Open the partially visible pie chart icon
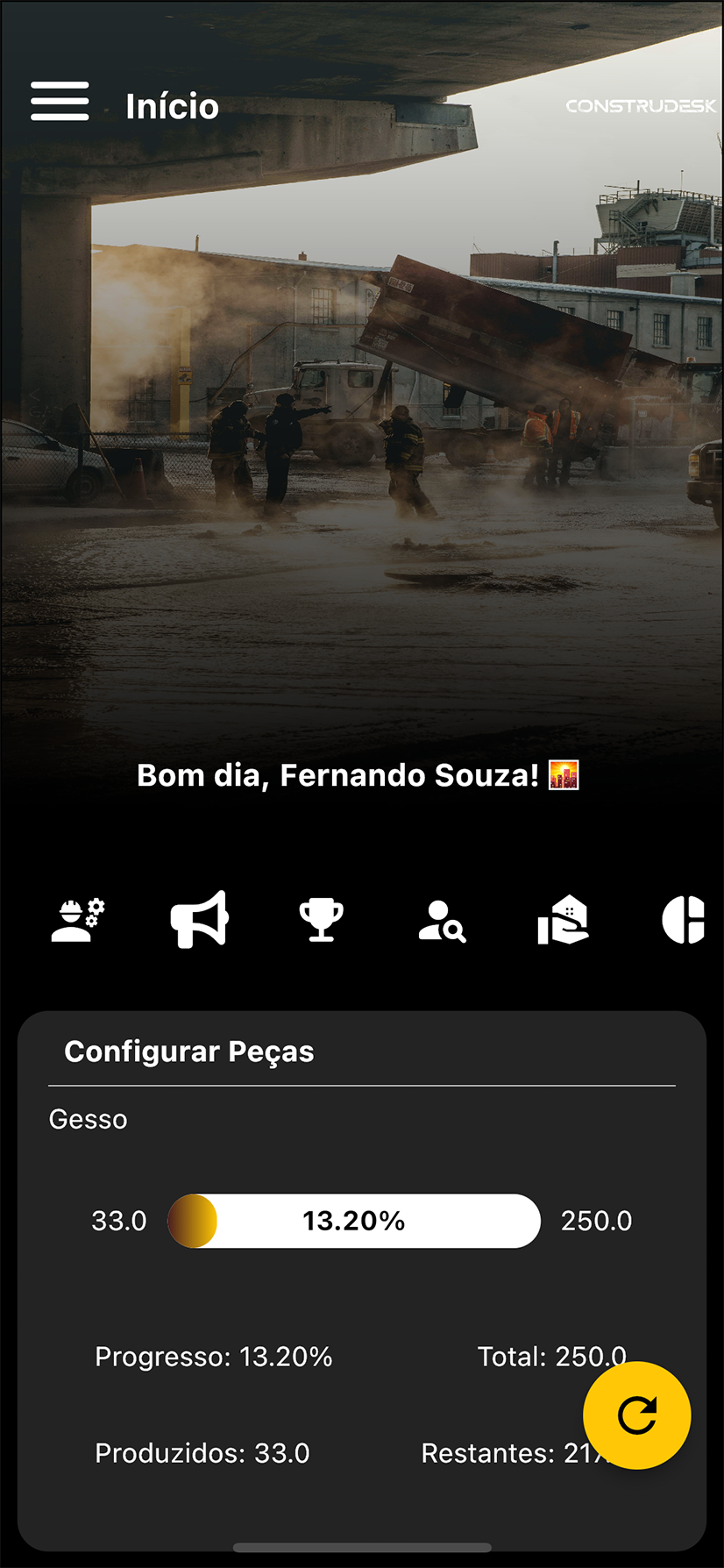Viewport: 724px width, 1568px height. pos(684,920)
